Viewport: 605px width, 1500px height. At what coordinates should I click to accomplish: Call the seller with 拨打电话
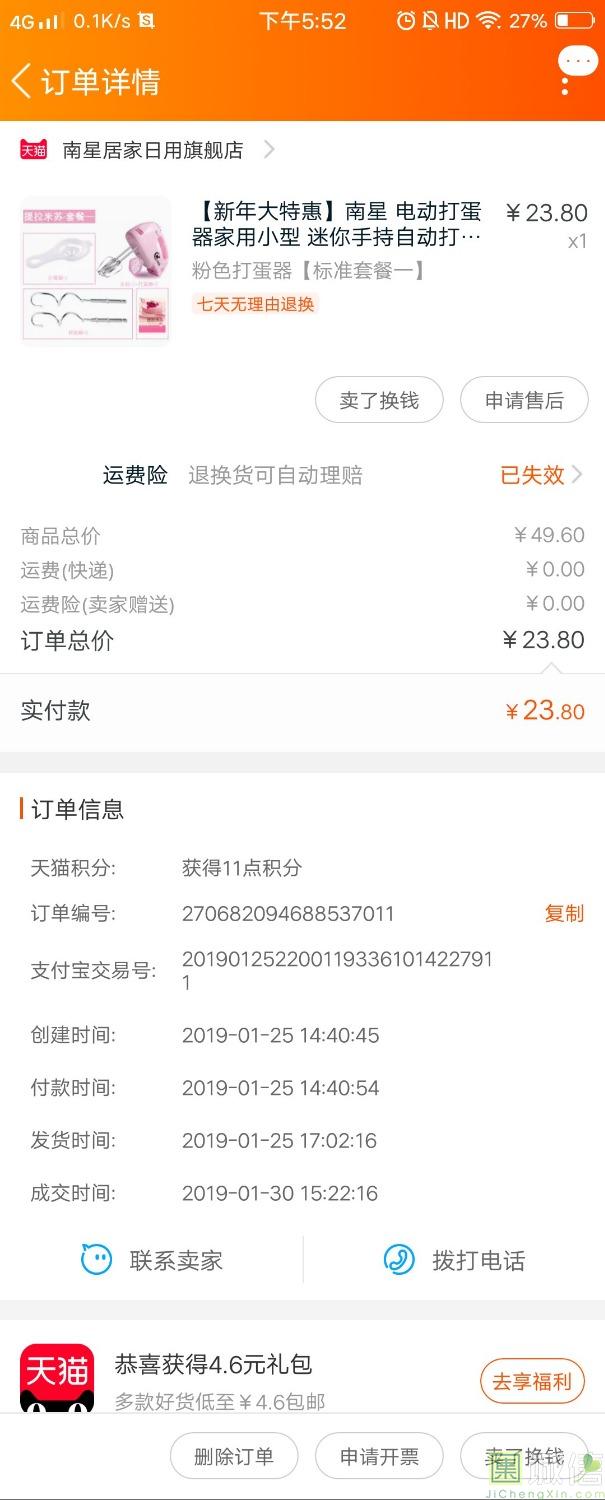[x=455, y=1260]
